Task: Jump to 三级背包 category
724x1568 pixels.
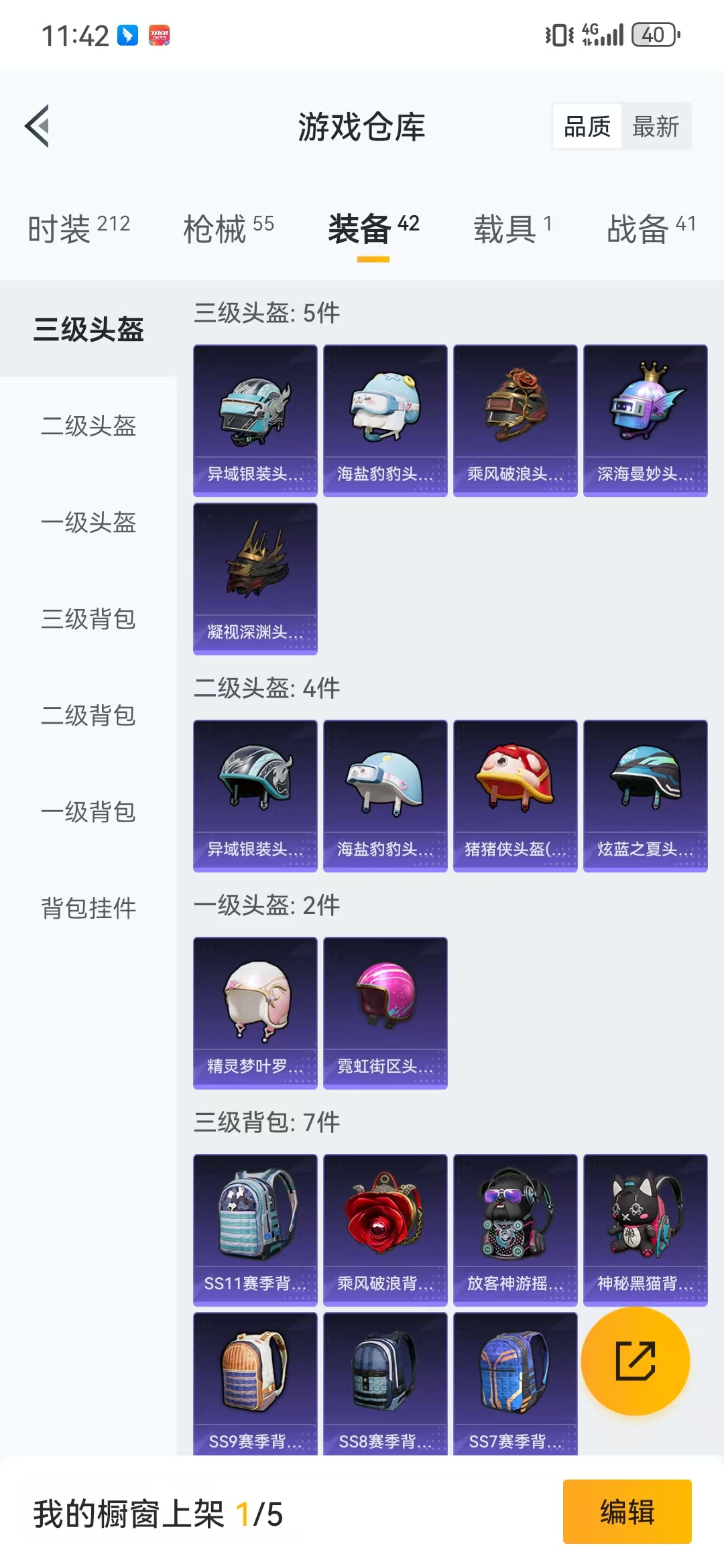Action: pos(88,619)
